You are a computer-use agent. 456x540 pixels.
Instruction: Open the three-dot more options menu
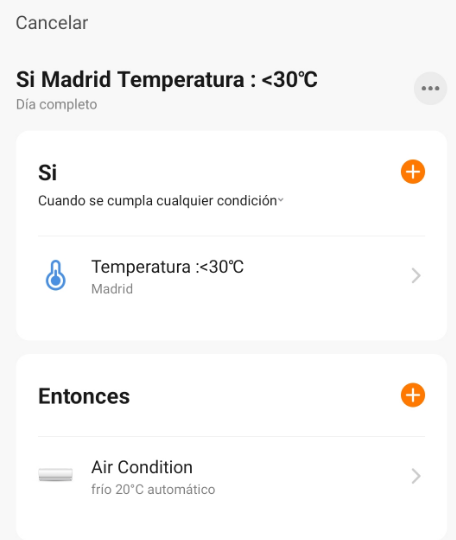coord(430,88)
